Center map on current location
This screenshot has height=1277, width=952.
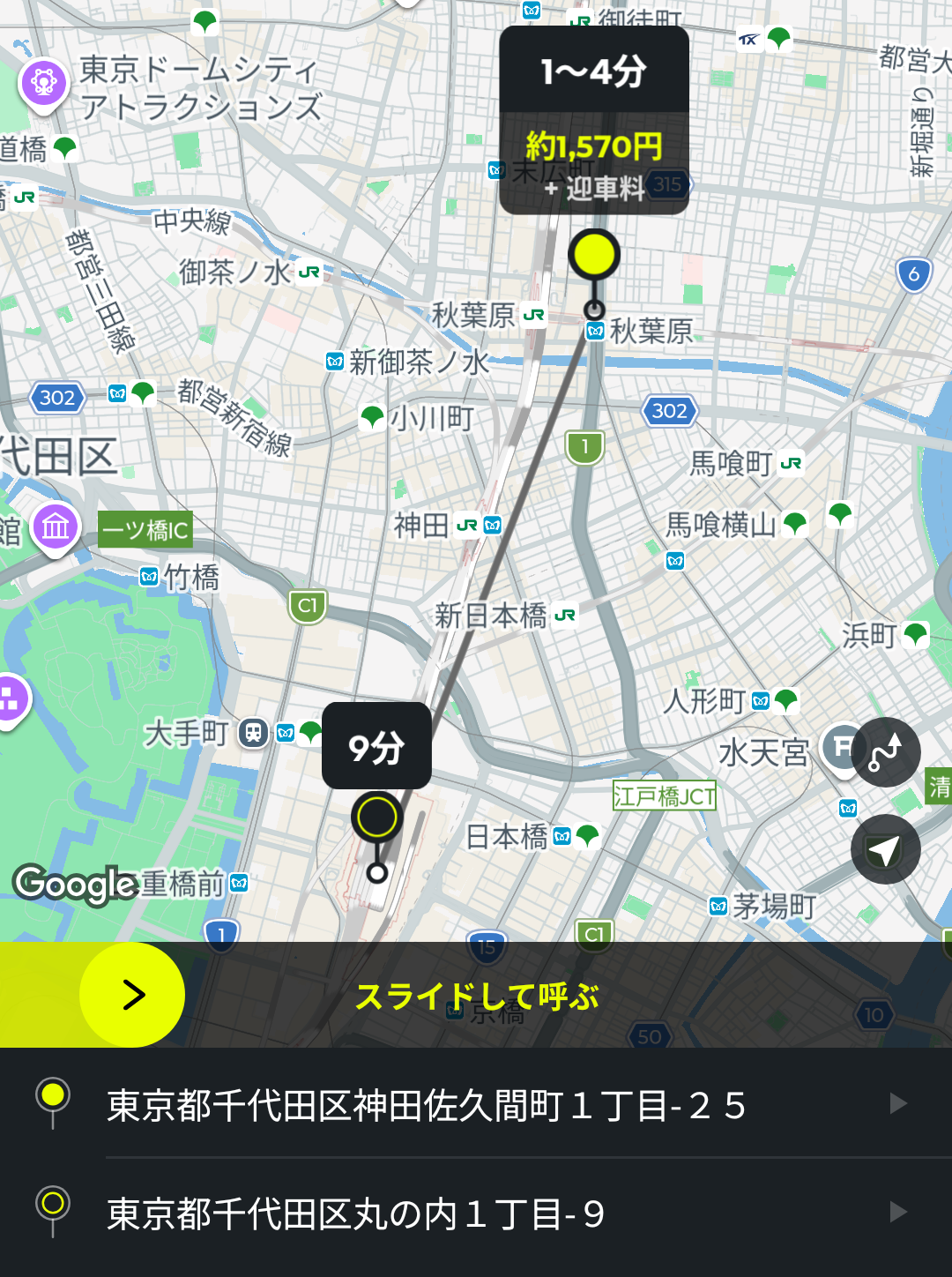point(885,849)
